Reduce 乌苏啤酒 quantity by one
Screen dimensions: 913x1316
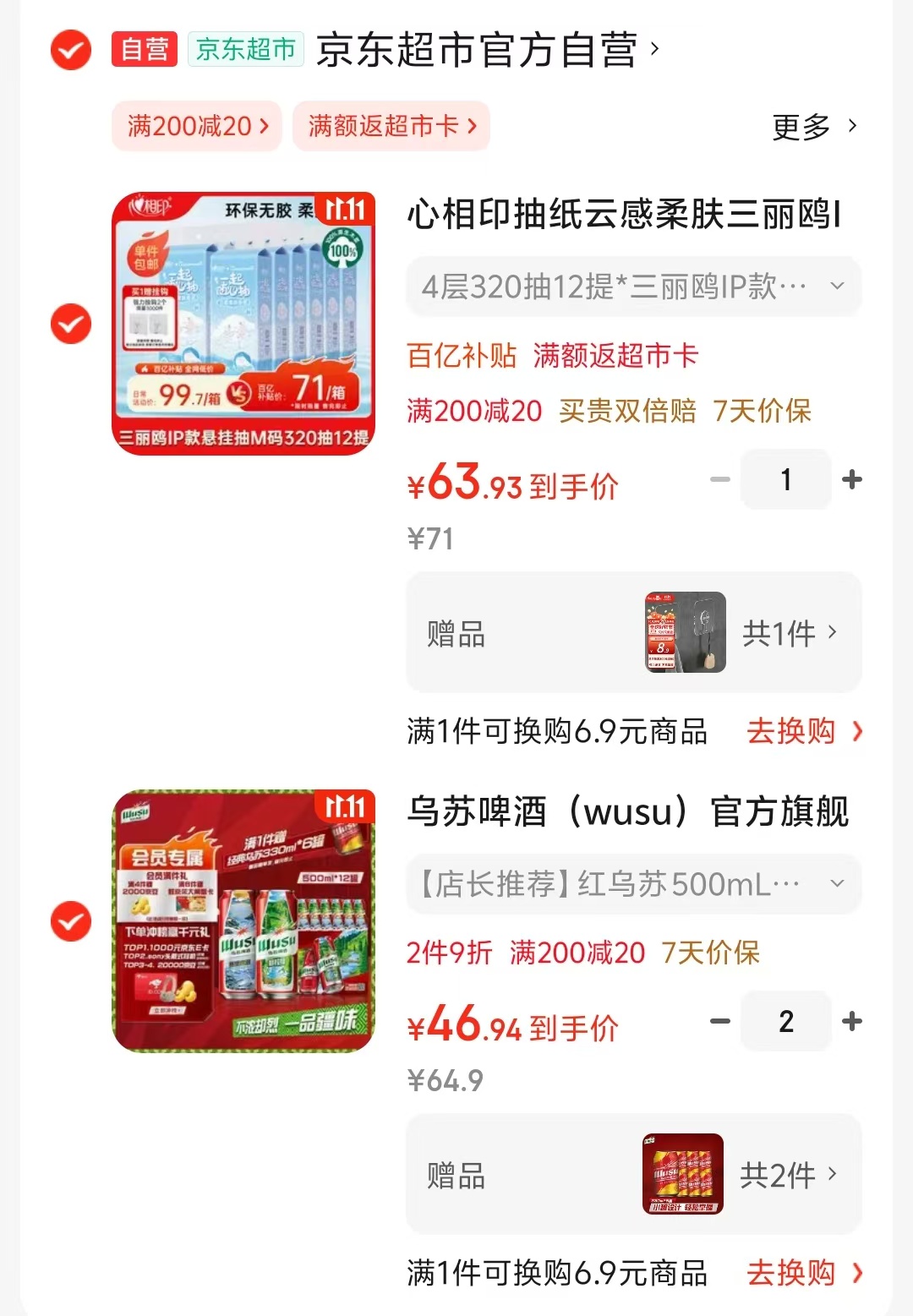(x=720, y=1022)
